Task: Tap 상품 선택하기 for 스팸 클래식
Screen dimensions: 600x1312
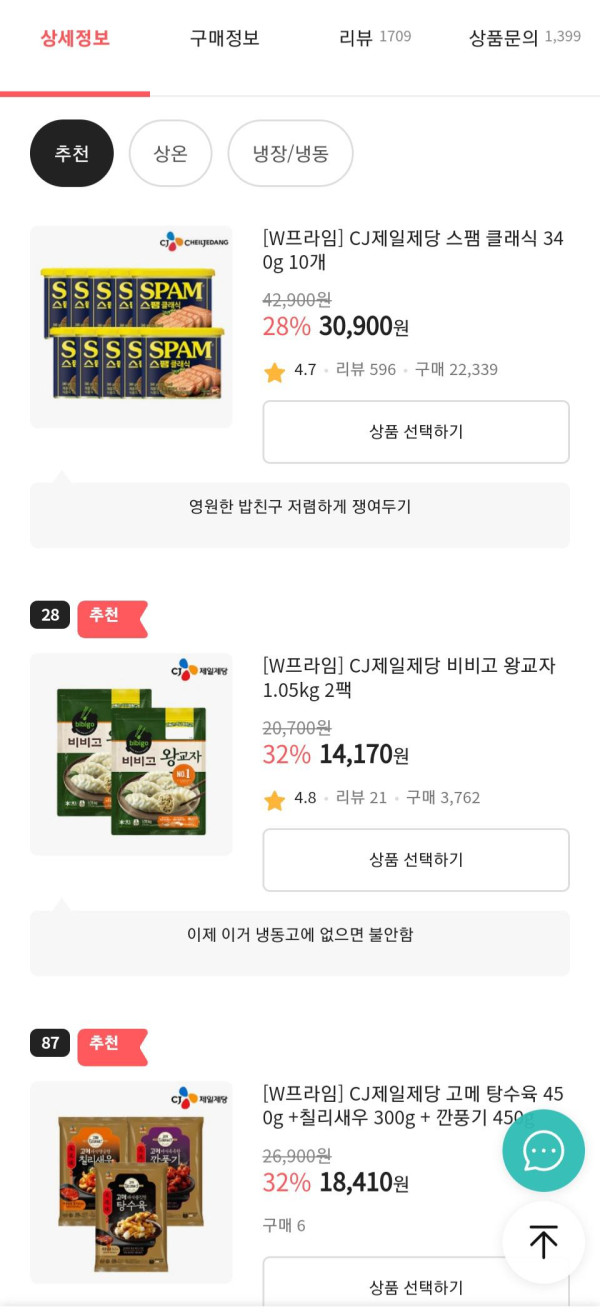Action: click(x=416, y=432)
